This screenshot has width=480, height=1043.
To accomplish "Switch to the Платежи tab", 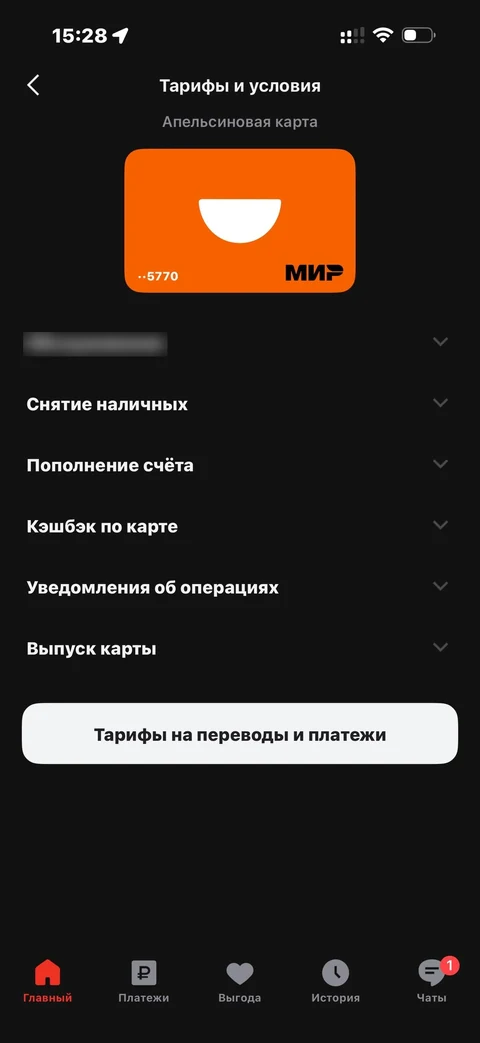I will pyautogui.click(x=144, y=981).
